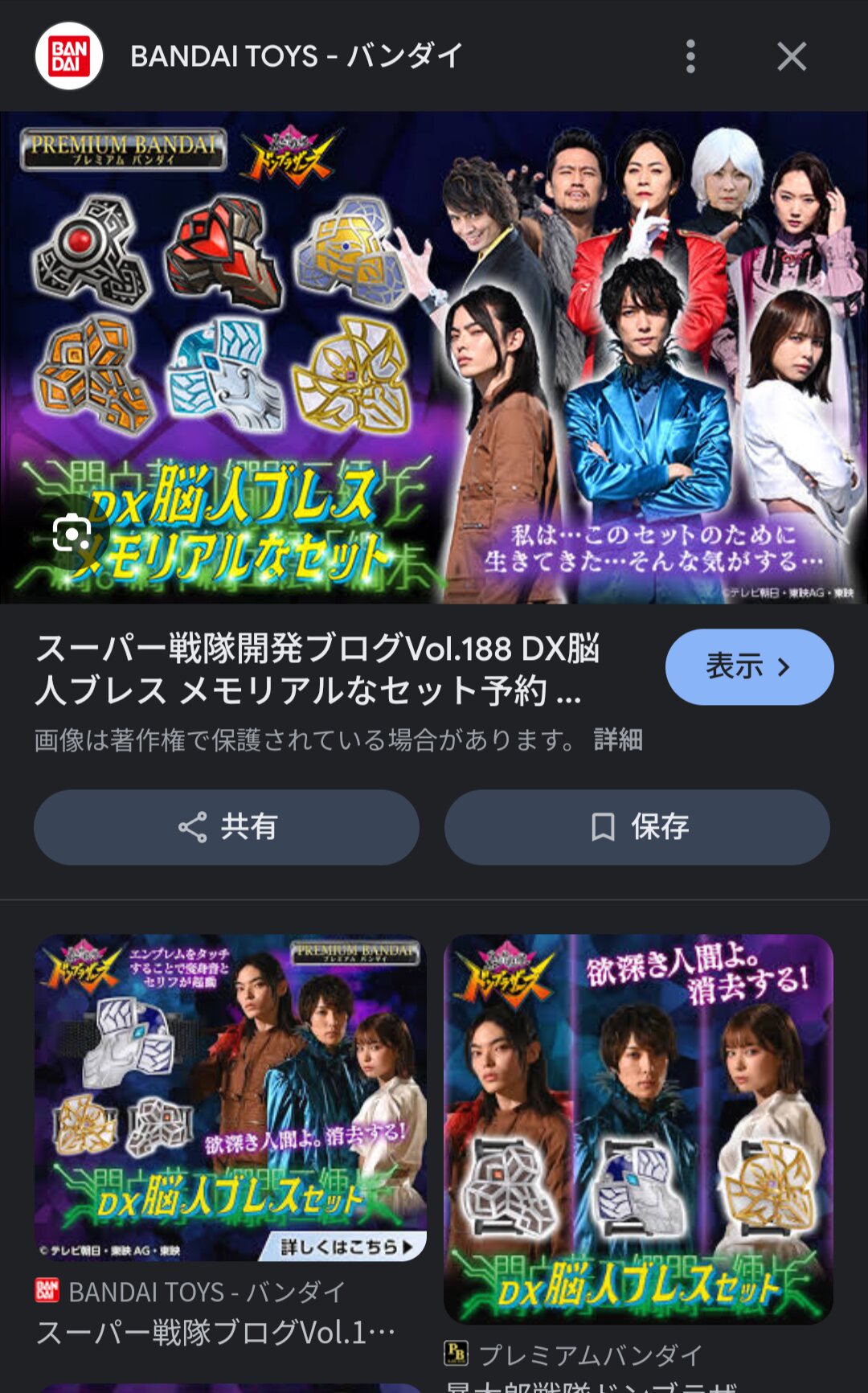Image resolution: width=868 pixels, height=1393 pixels.
Task: Open the BANDAI TOYS スーパー戦隊ブログ related image
Action: point(231,1098)
